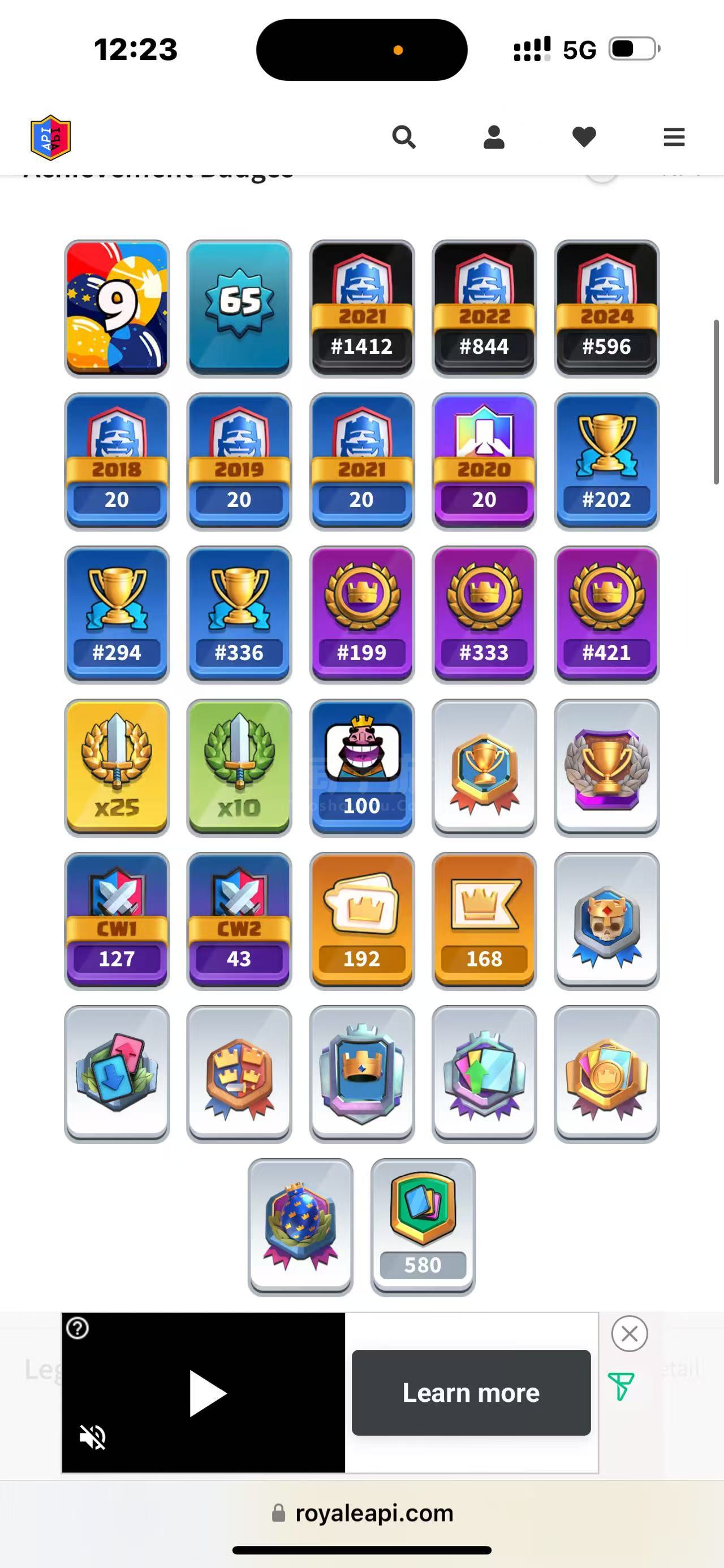Open the favorites heart icon
Screen dimensions: 724x1568
tap(584, 137)
